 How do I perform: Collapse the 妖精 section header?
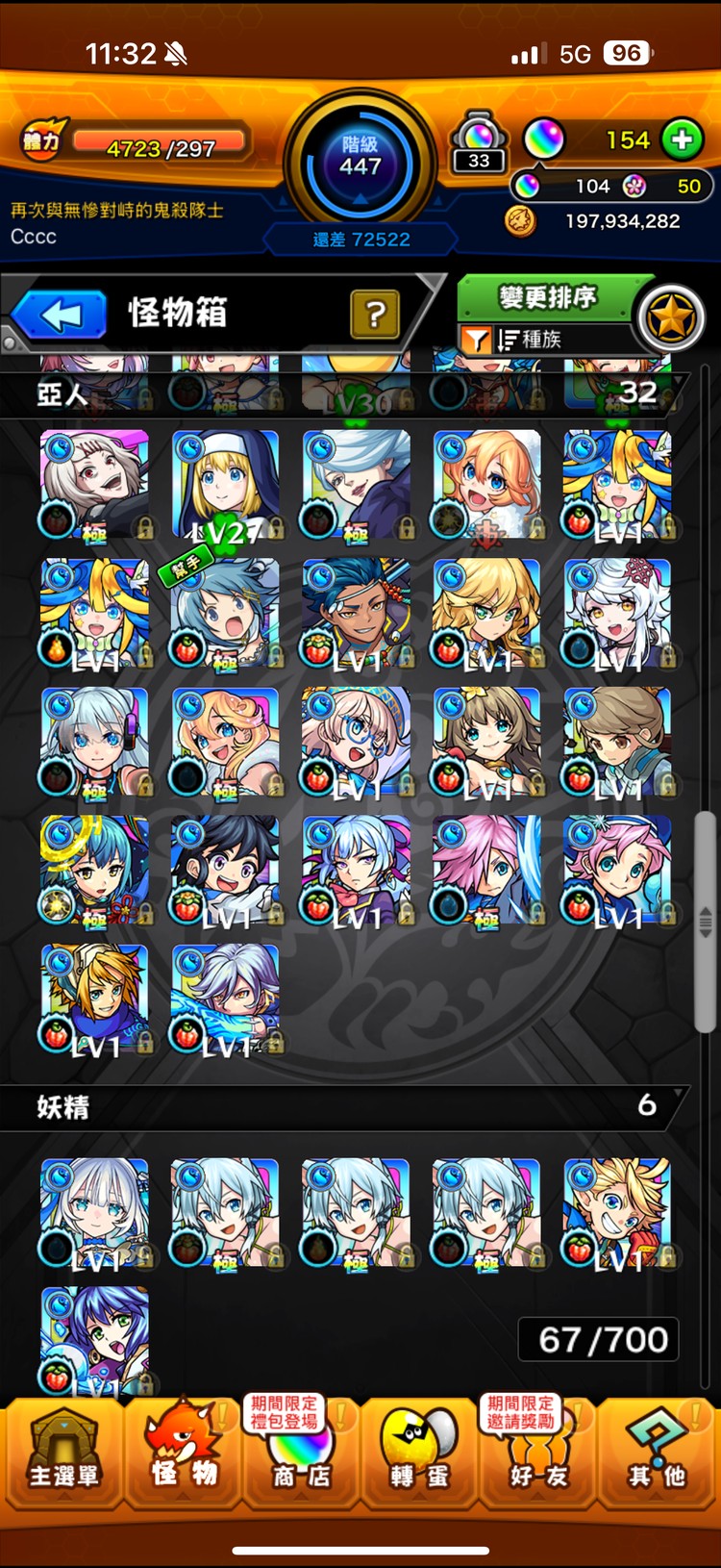(346, 1106)
